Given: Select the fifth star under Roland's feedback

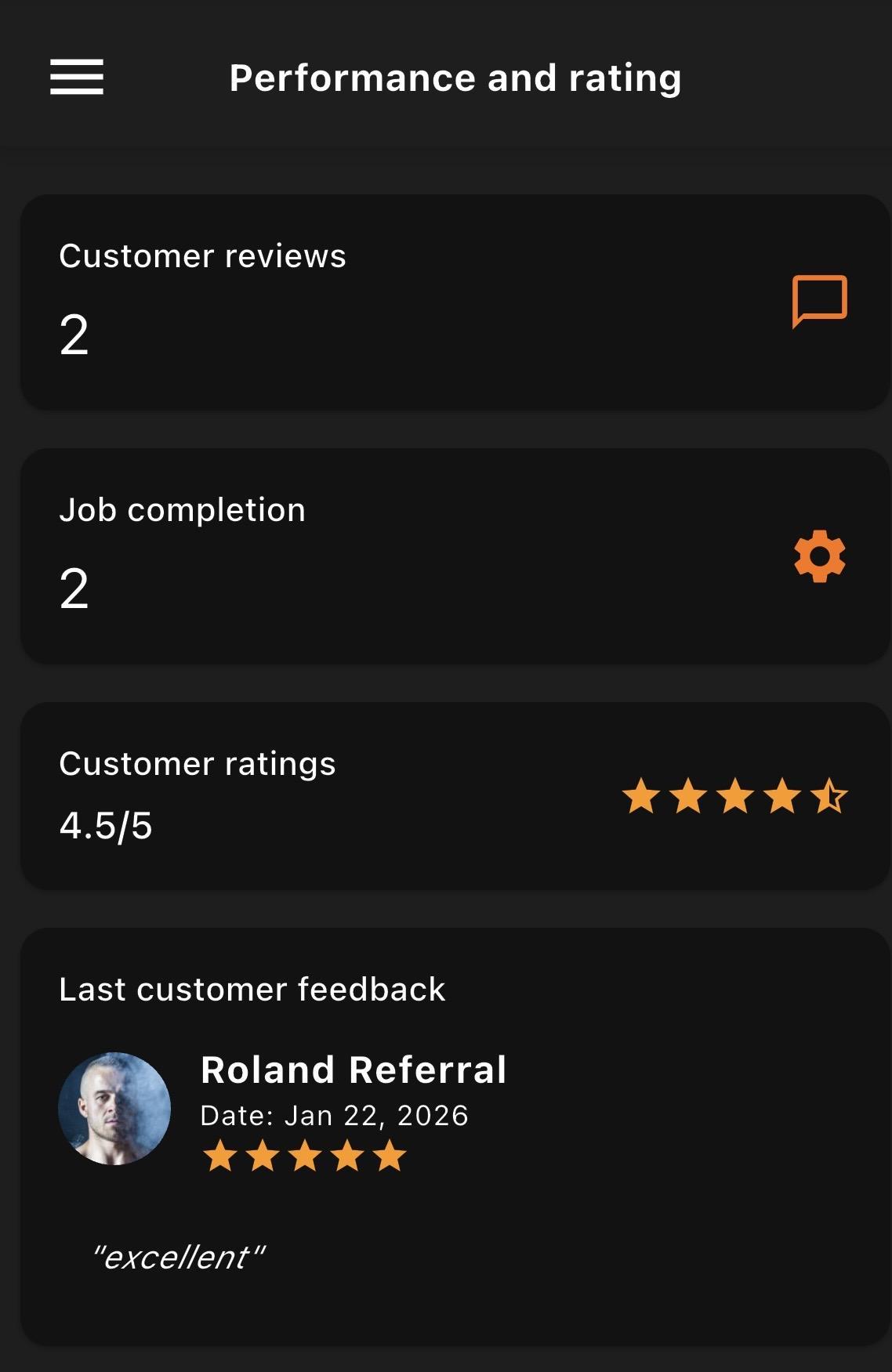Looking at the screenshot, I should click(x=390, y=1155).
